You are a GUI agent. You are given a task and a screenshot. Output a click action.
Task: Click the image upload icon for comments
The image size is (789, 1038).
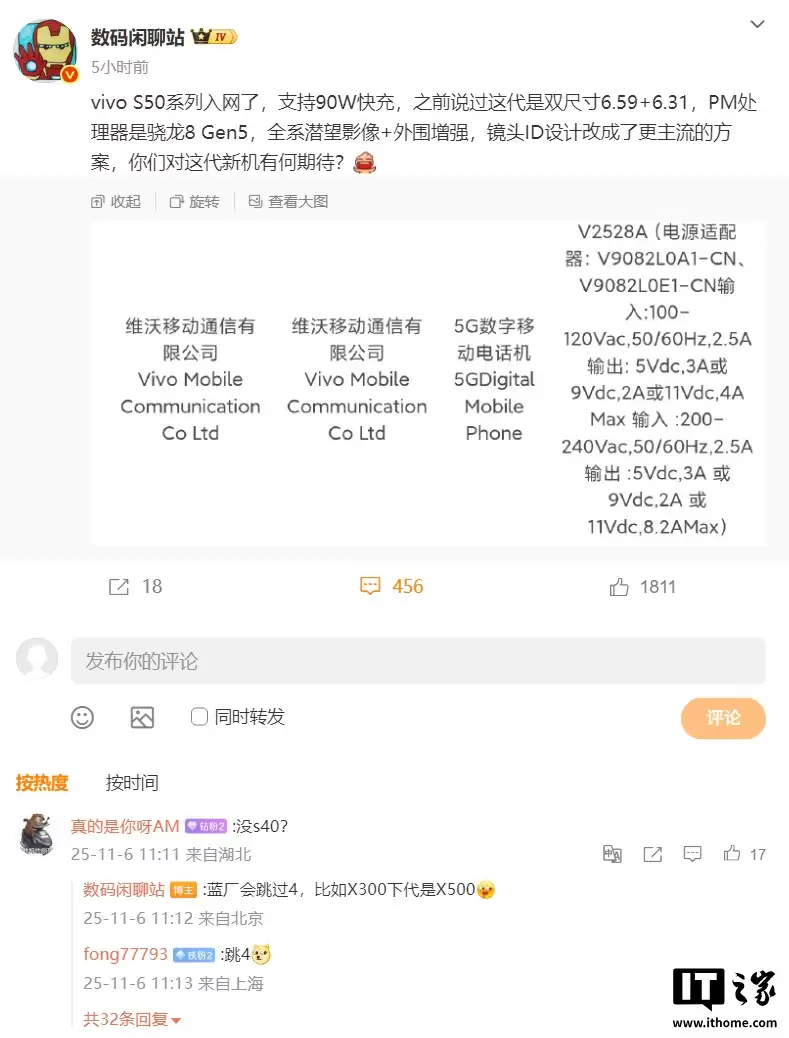(142, 717)
